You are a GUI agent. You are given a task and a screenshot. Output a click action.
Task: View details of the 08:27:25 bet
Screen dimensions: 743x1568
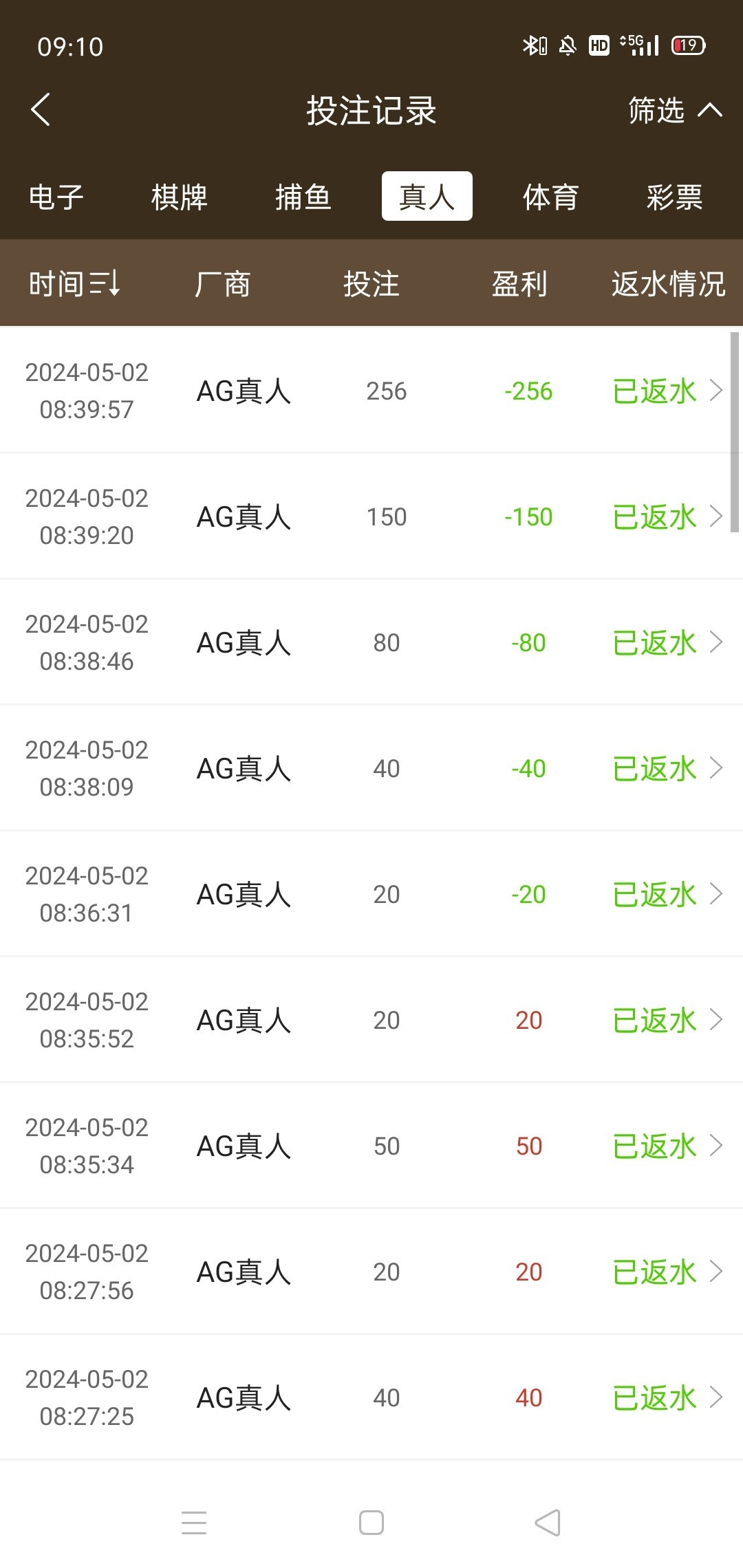point(371,1397)
